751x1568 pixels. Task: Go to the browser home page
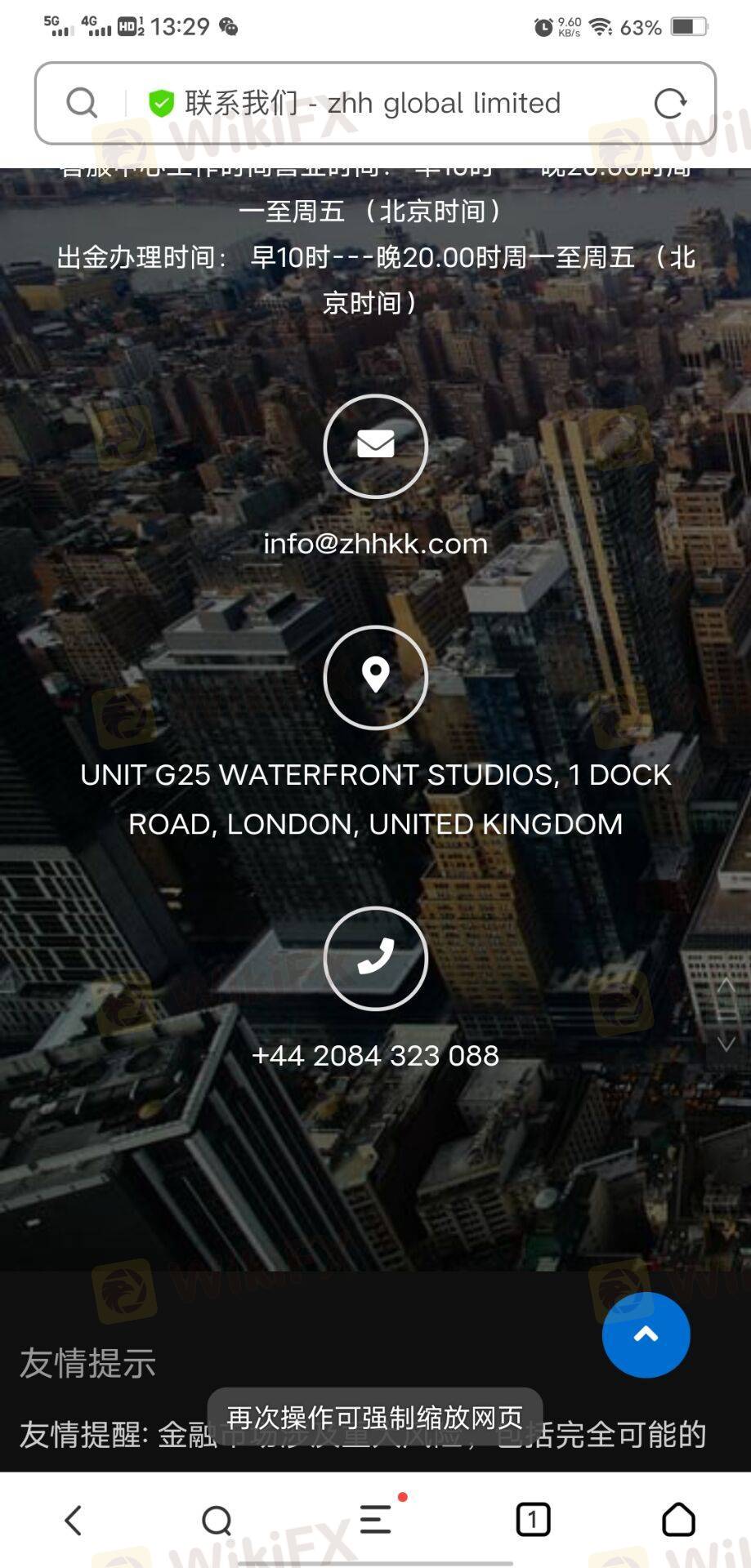click(x=678, y=1520)
